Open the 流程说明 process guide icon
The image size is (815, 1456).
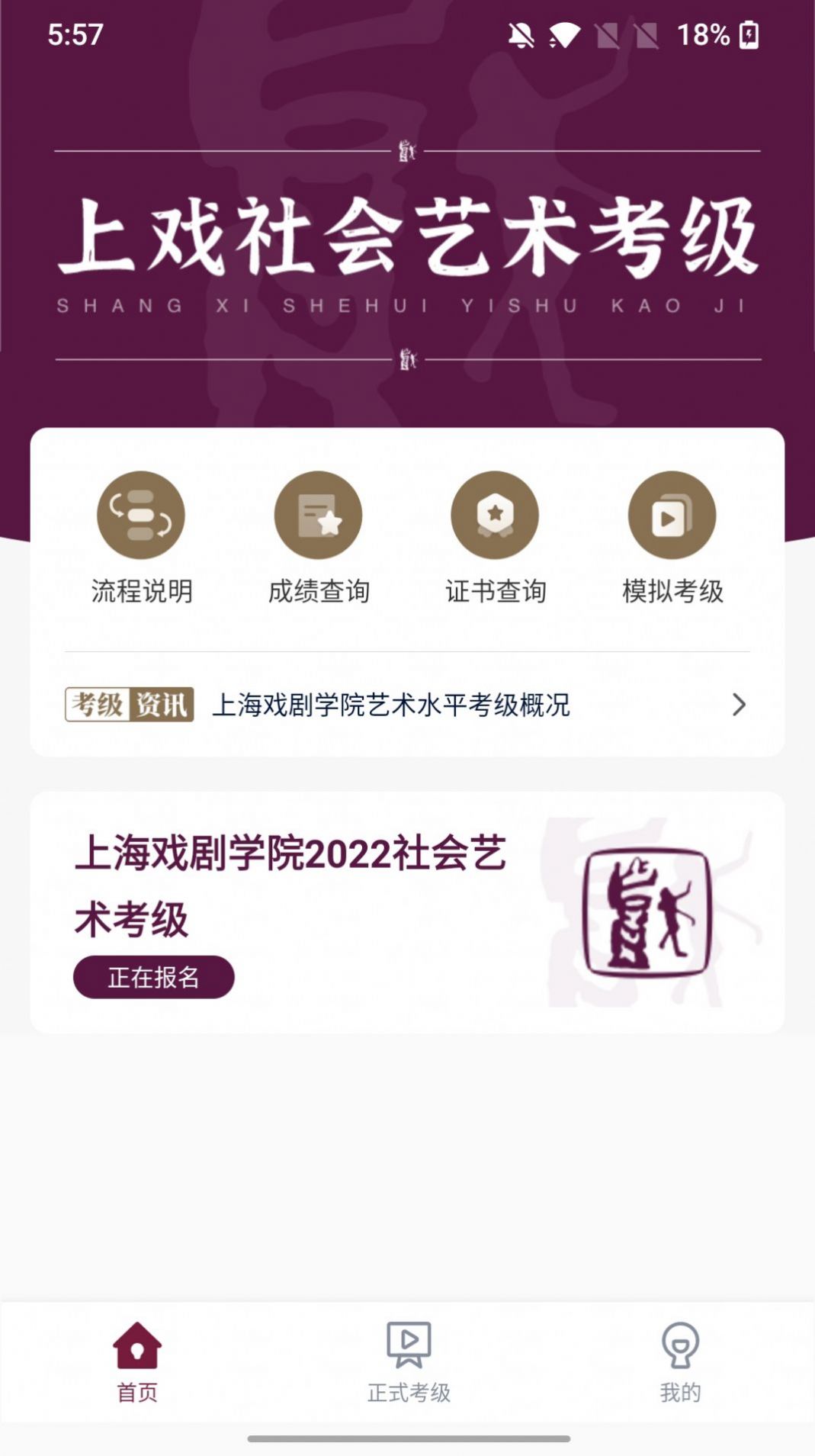[x=140, y=515]
